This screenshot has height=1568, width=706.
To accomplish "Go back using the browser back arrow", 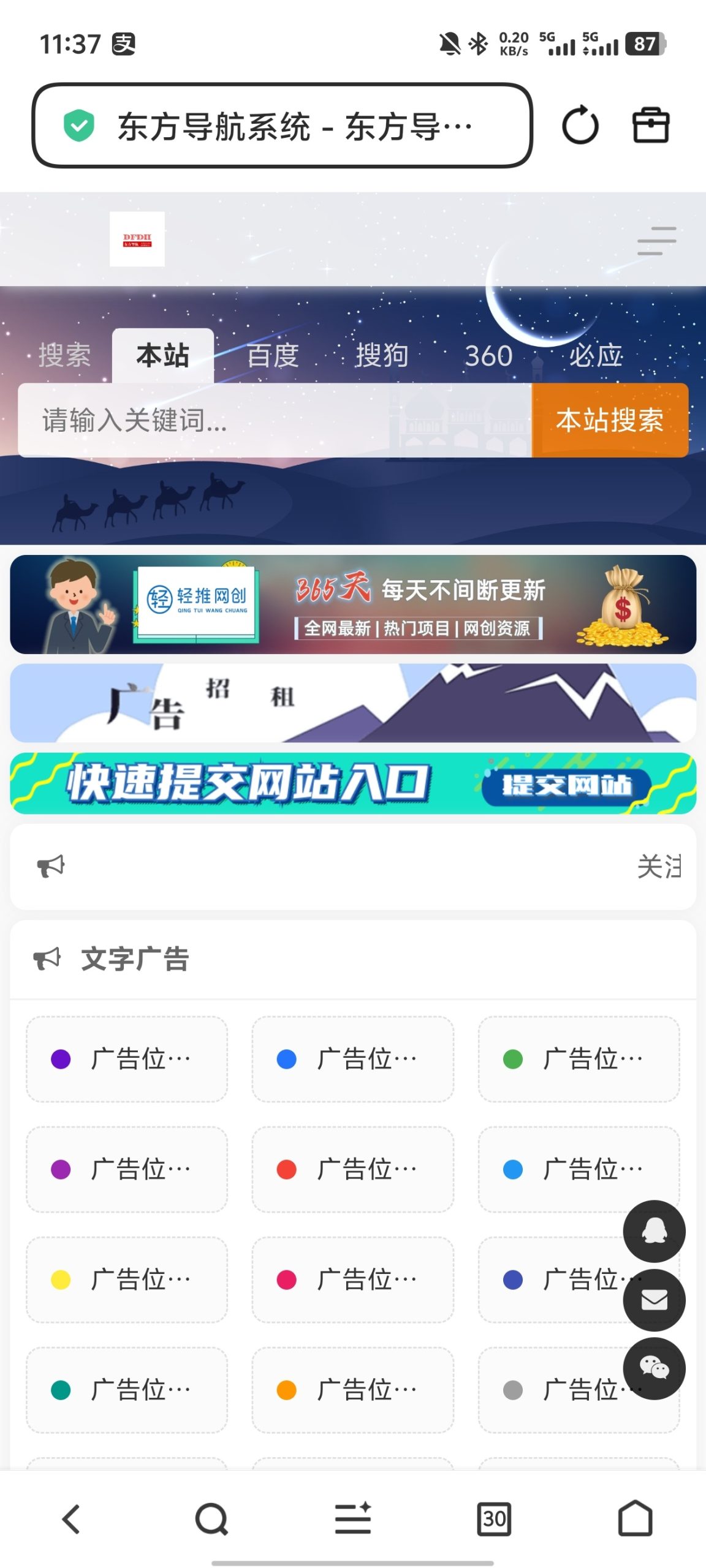I will (x=70, y=1519).
